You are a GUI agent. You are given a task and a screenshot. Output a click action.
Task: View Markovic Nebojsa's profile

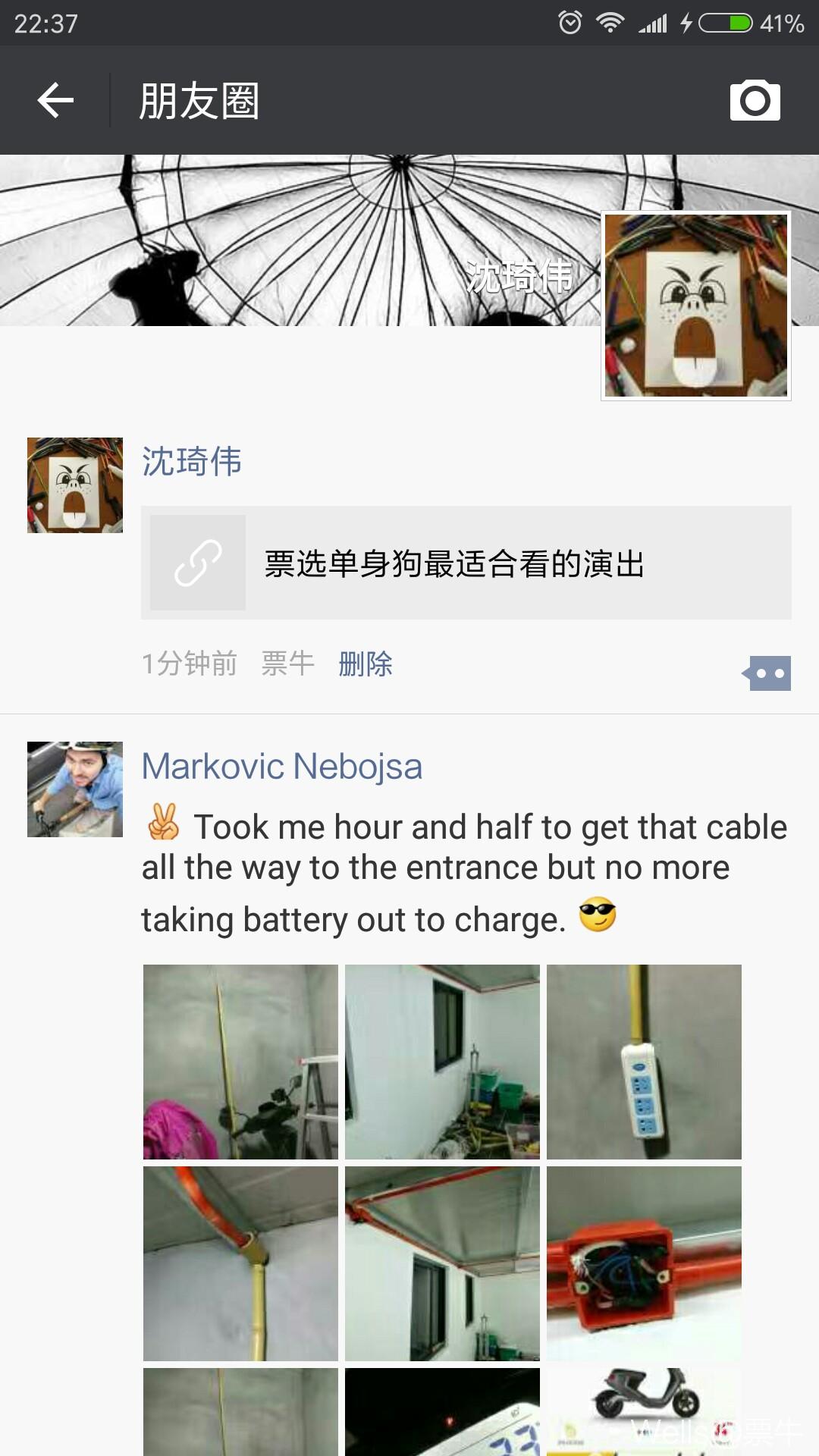pos(281,766)
